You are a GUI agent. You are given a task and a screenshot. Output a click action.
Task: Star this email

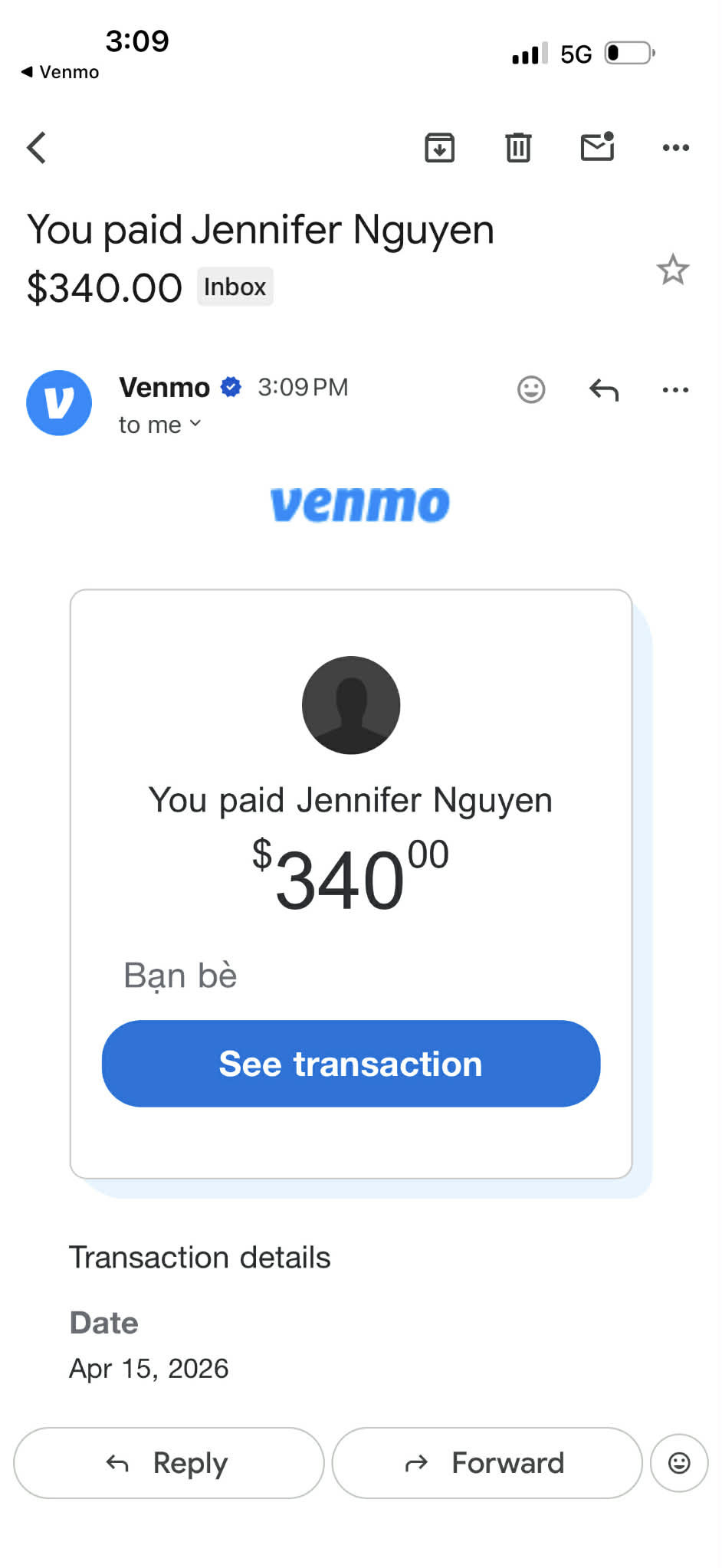[673, 270]
